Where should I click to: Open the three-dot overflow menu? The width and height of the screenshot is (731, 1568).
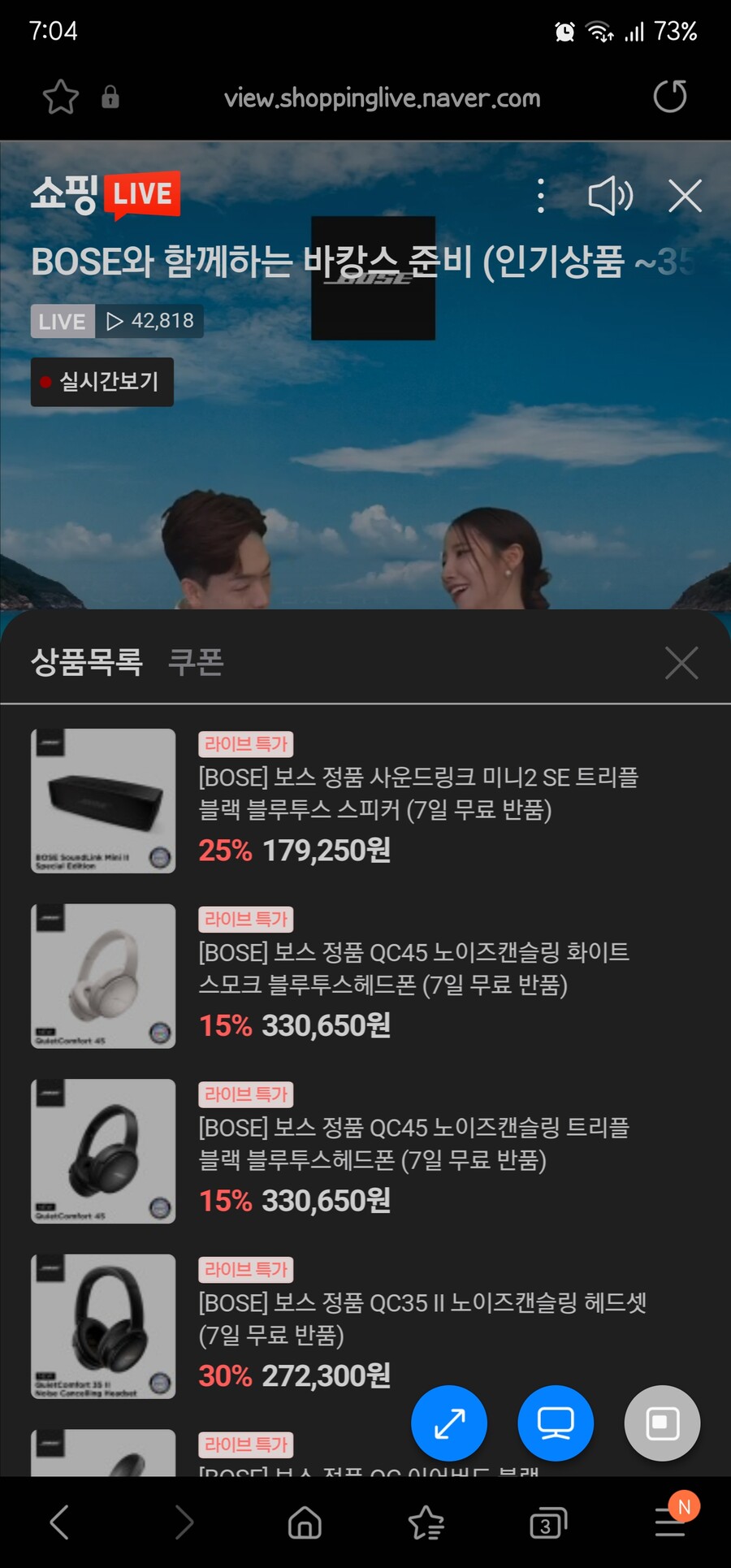540,195
